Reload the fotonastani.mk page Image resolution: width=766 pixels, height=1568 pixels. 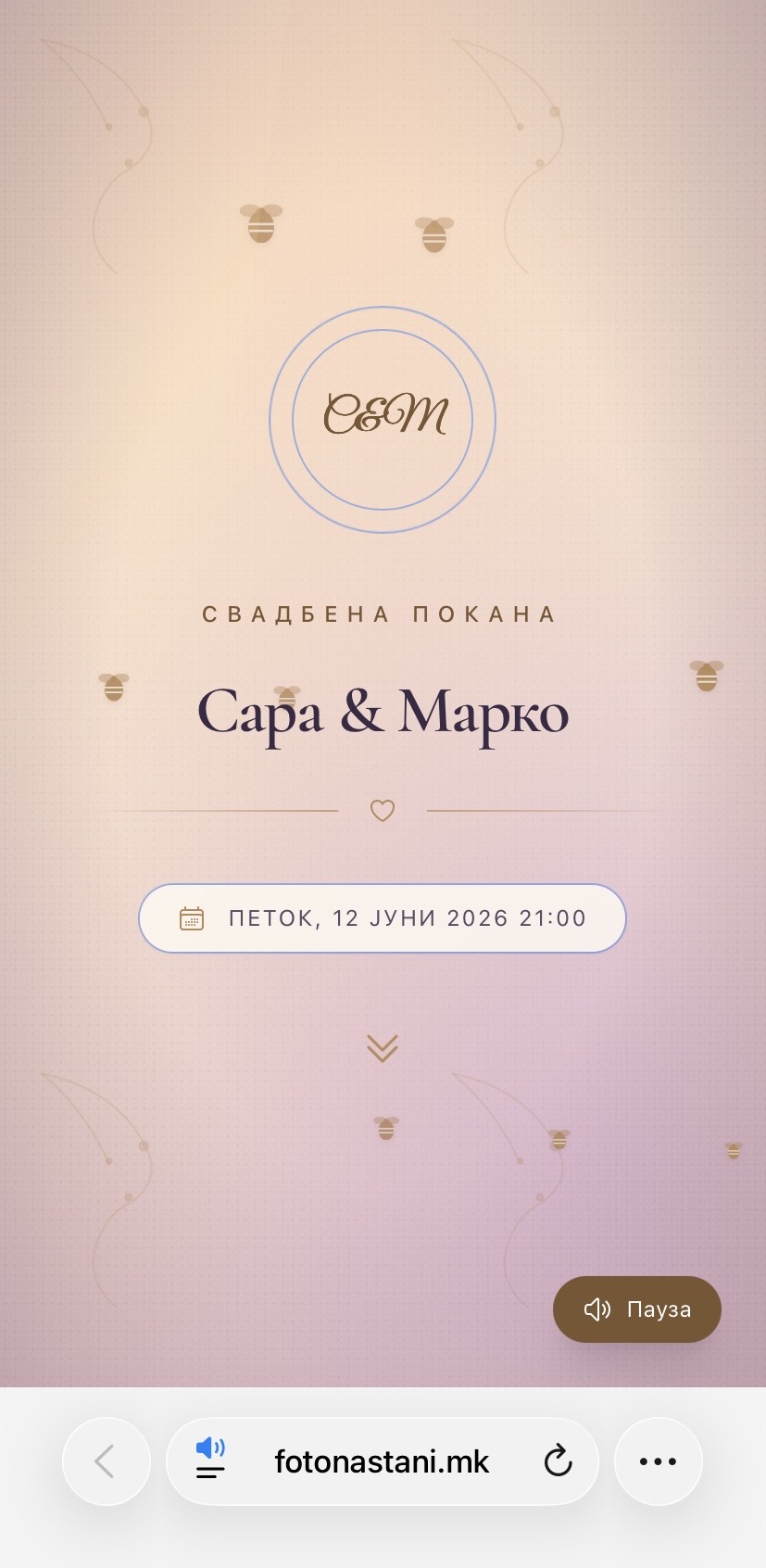pyautogui.click(x=558, y=1461)
